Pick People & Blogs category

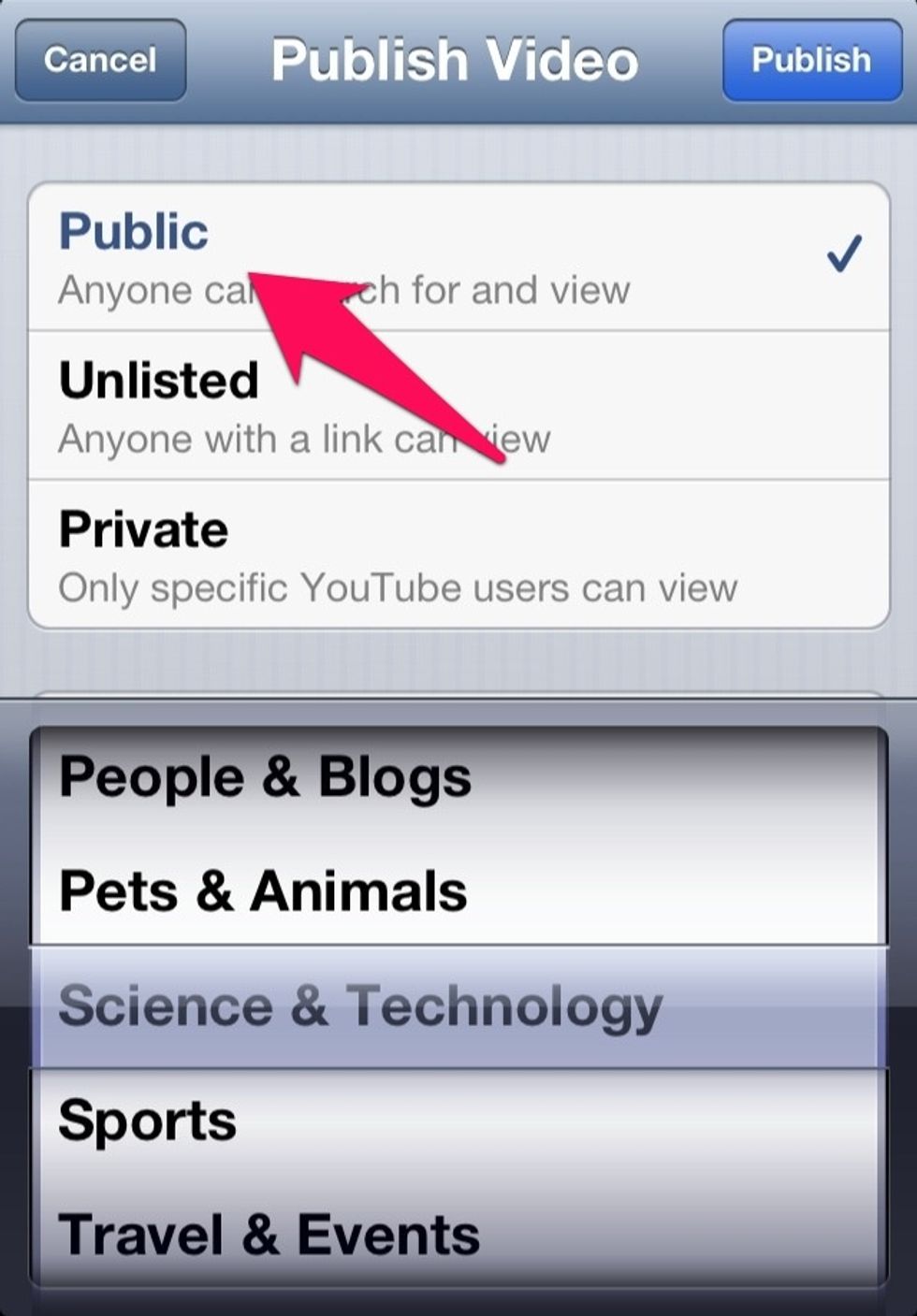pyautogui.click(x=458, y=778)
